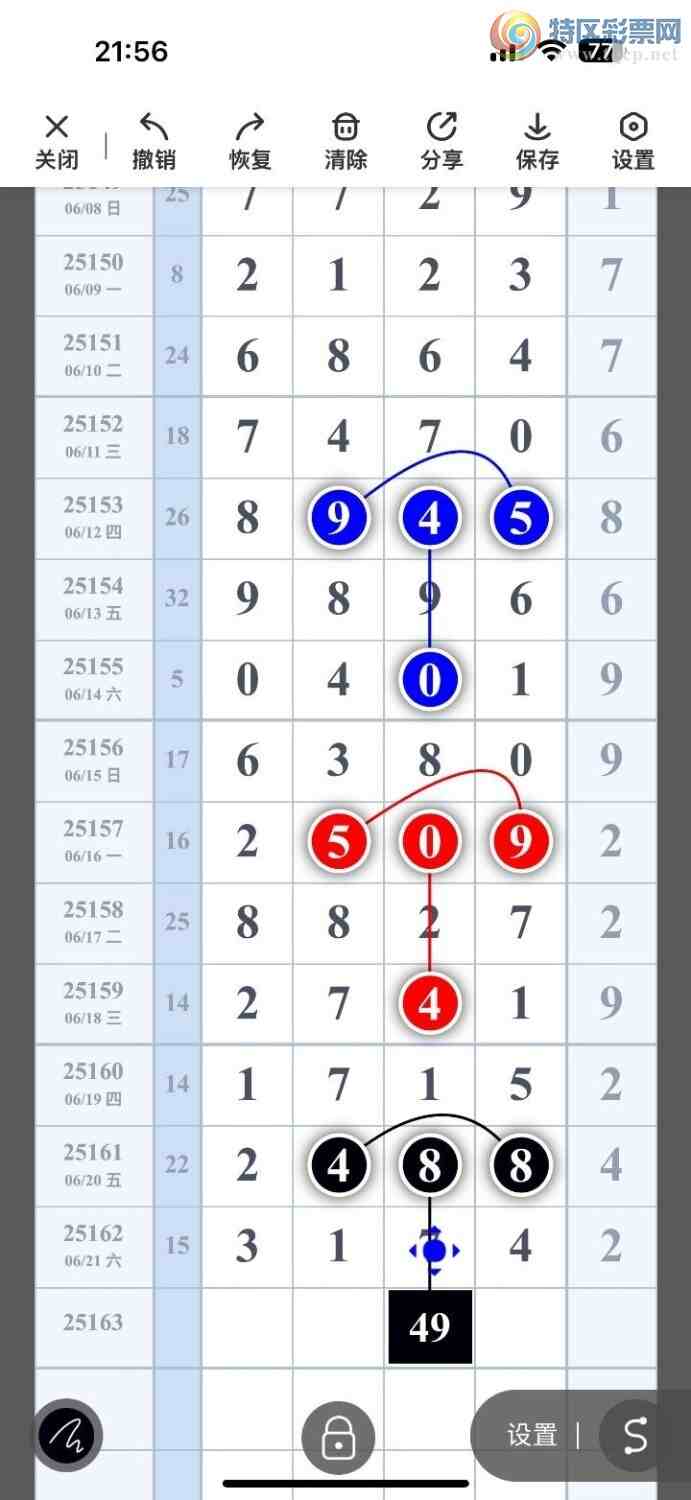691x1500 pixels.
Task: Share the chart via 分享
Action: tap(441, 141)
